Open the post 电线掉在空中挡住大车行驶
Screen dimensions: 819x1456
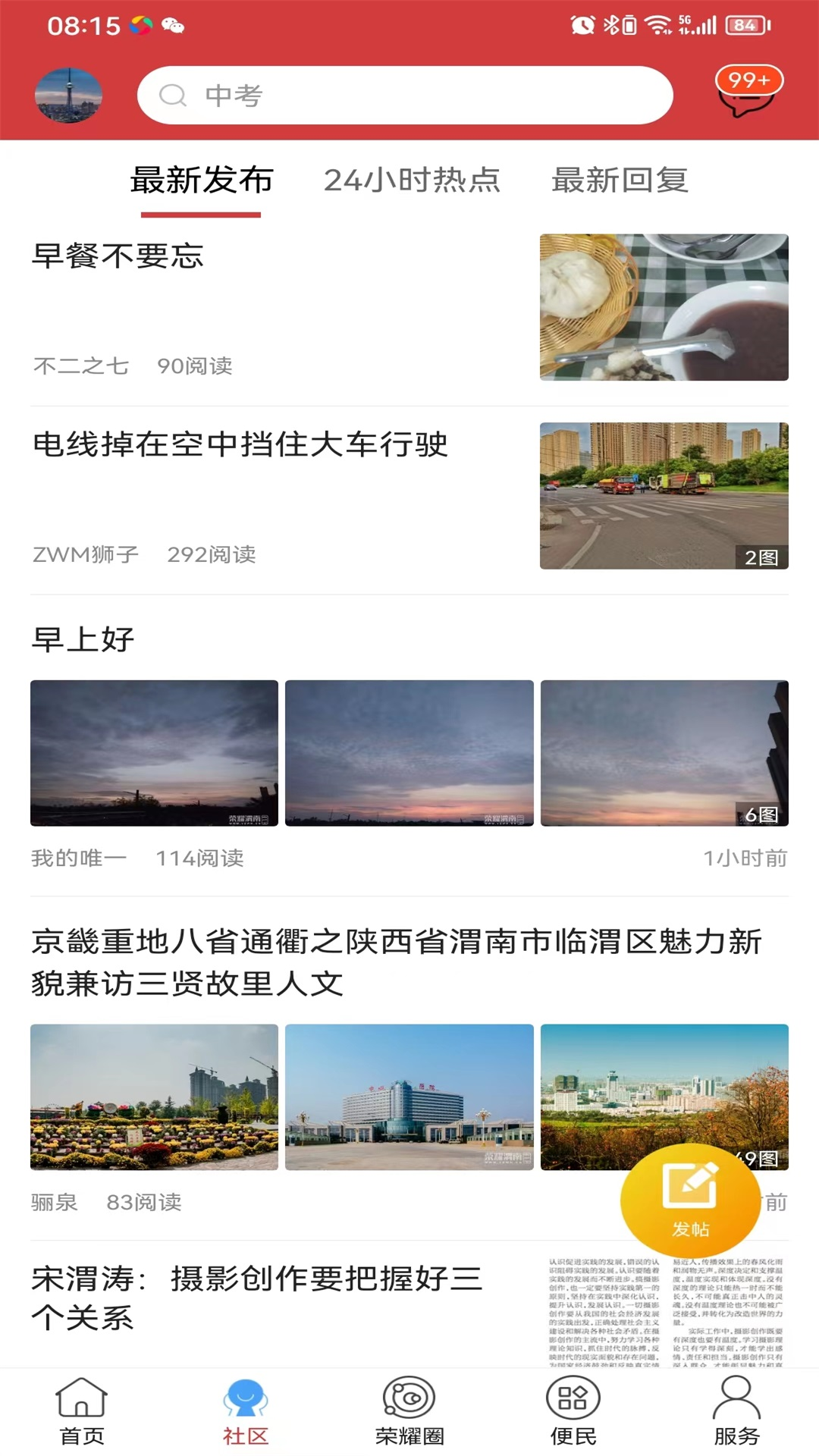tap(241, 446)
